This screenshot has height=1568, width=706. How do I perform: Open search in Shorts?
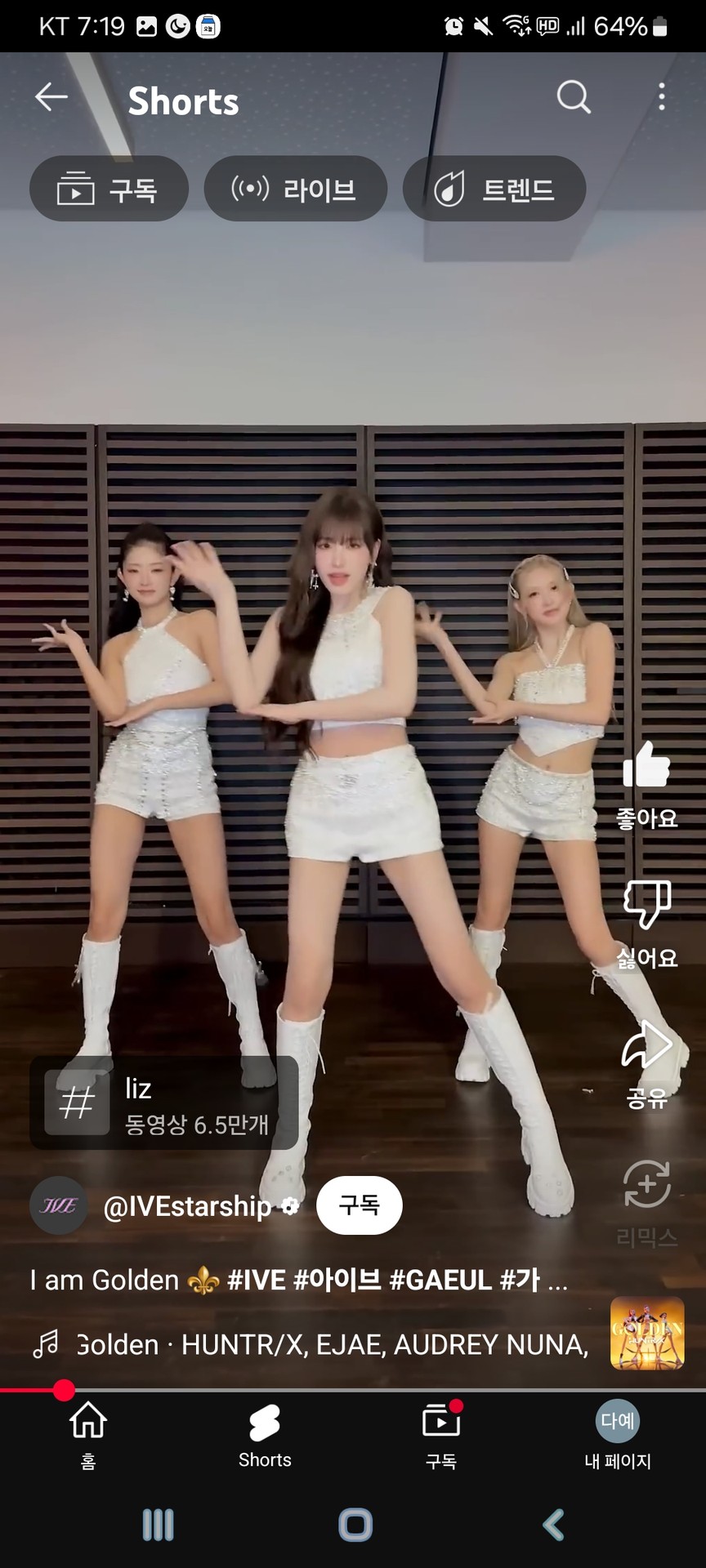click(x=574, y=97)
